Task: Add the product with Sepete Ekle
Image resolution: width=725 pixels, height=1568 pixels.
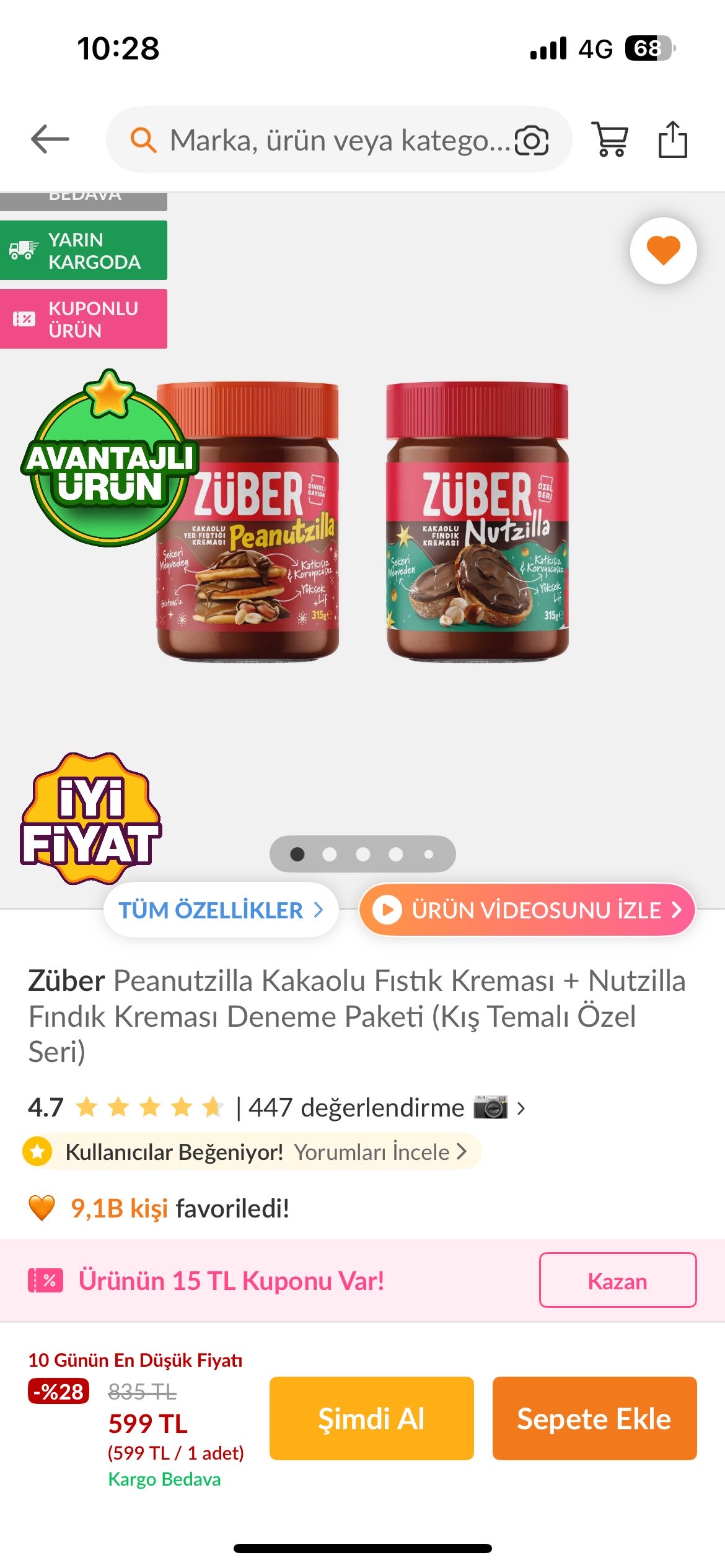Action: pos(594,1418)
